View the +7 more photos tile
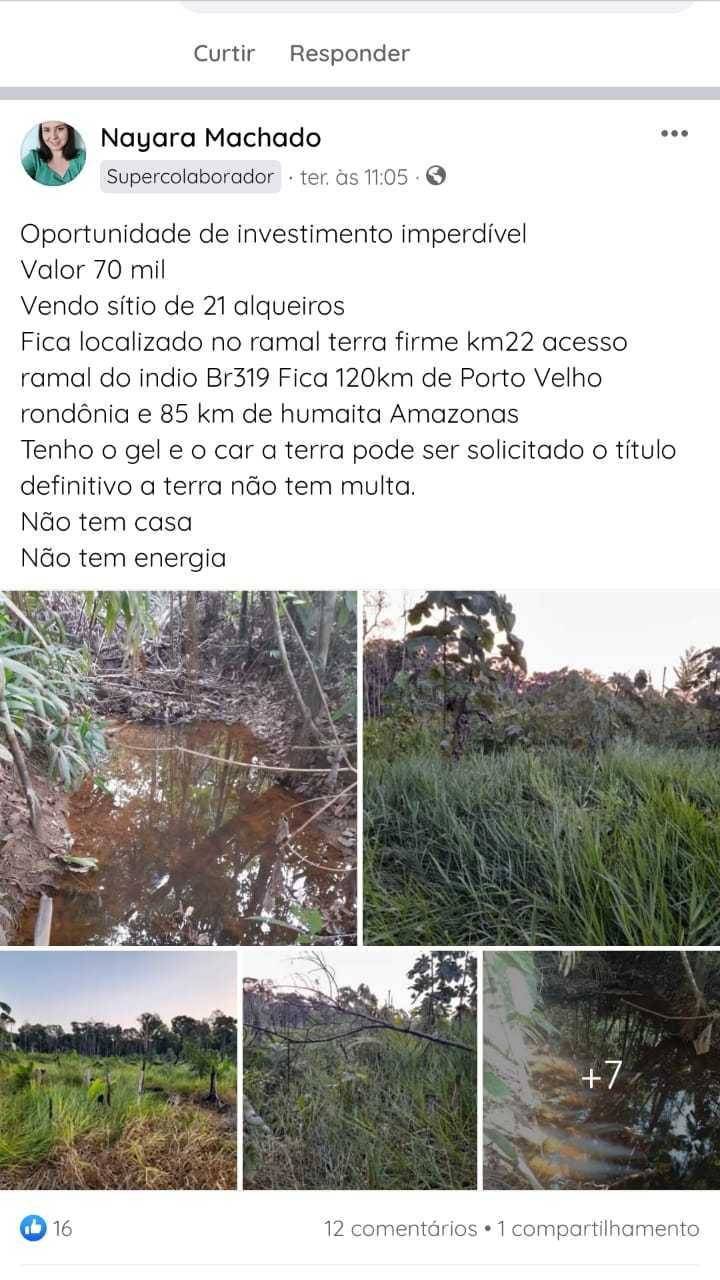Screen dimensions: 720x1280 (x=601, y=1069)
